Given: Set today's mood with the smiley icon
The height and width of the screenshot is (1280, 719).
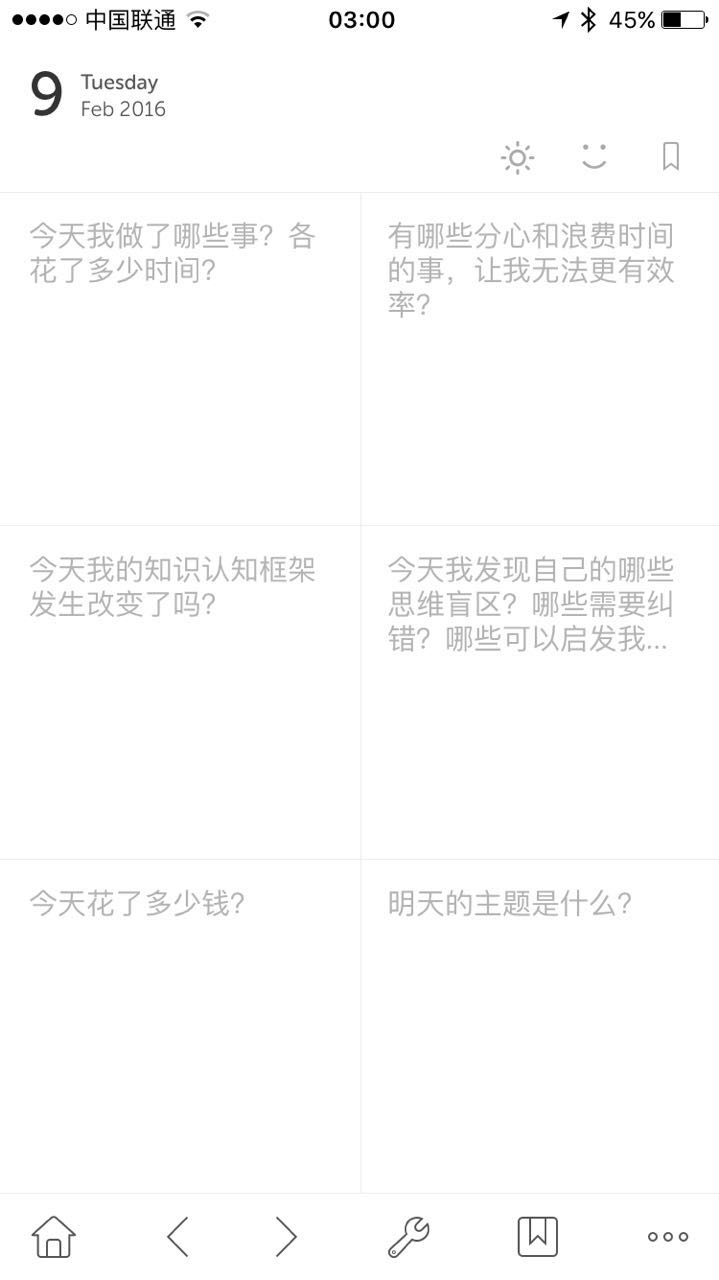Looking at the screenshot, I should [x=594, y=157].
